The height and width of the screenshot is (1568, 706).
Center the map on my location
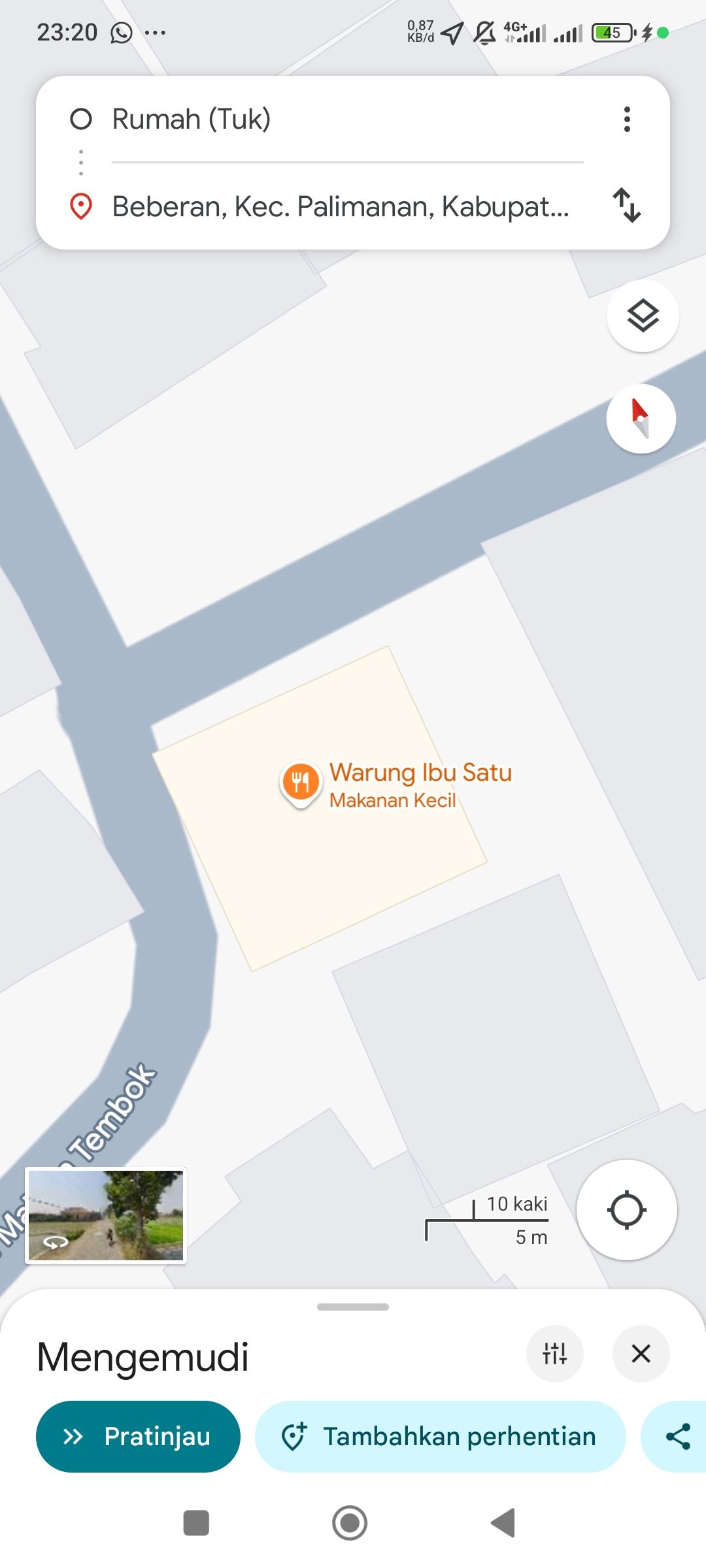[626, 1210]
